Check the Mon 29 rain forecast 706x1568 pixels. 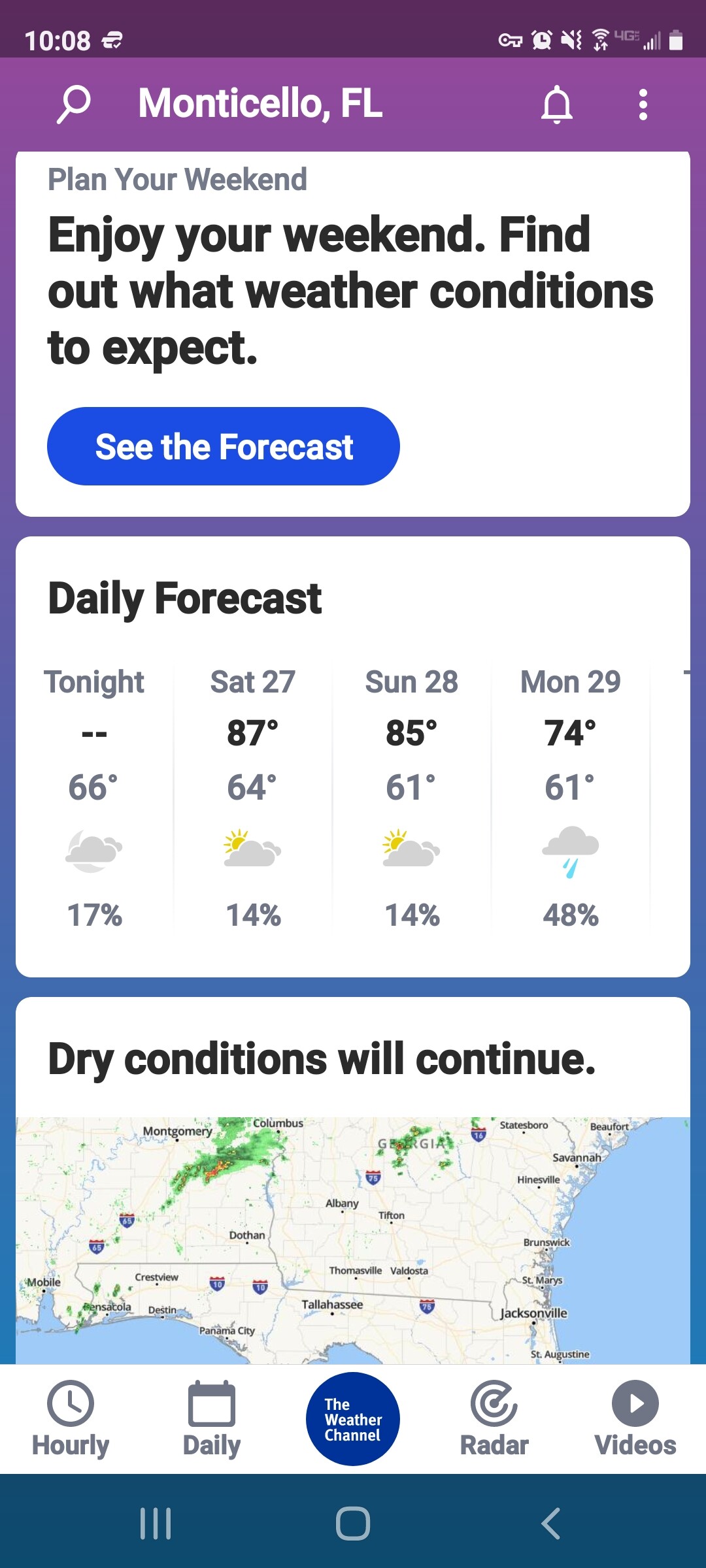pos(571,797)
